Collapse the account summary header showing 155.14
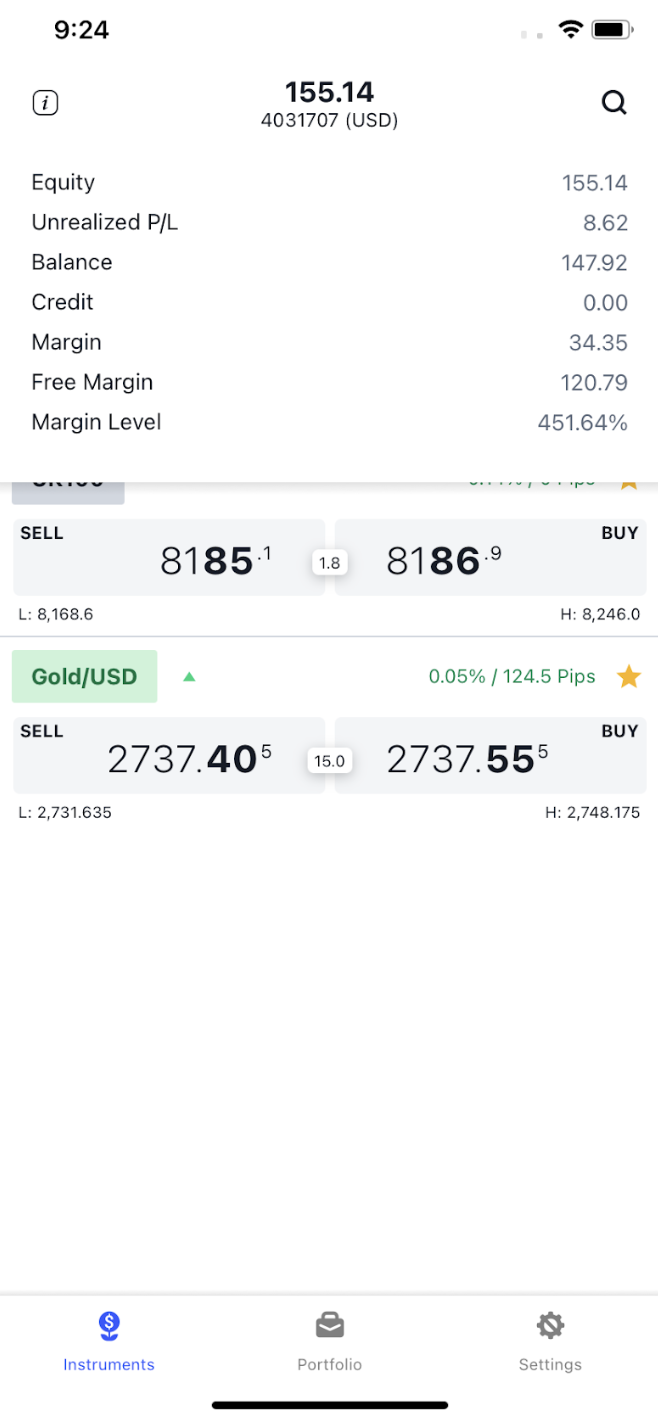This screenshot has height=1416, width=658. (329, 103)
